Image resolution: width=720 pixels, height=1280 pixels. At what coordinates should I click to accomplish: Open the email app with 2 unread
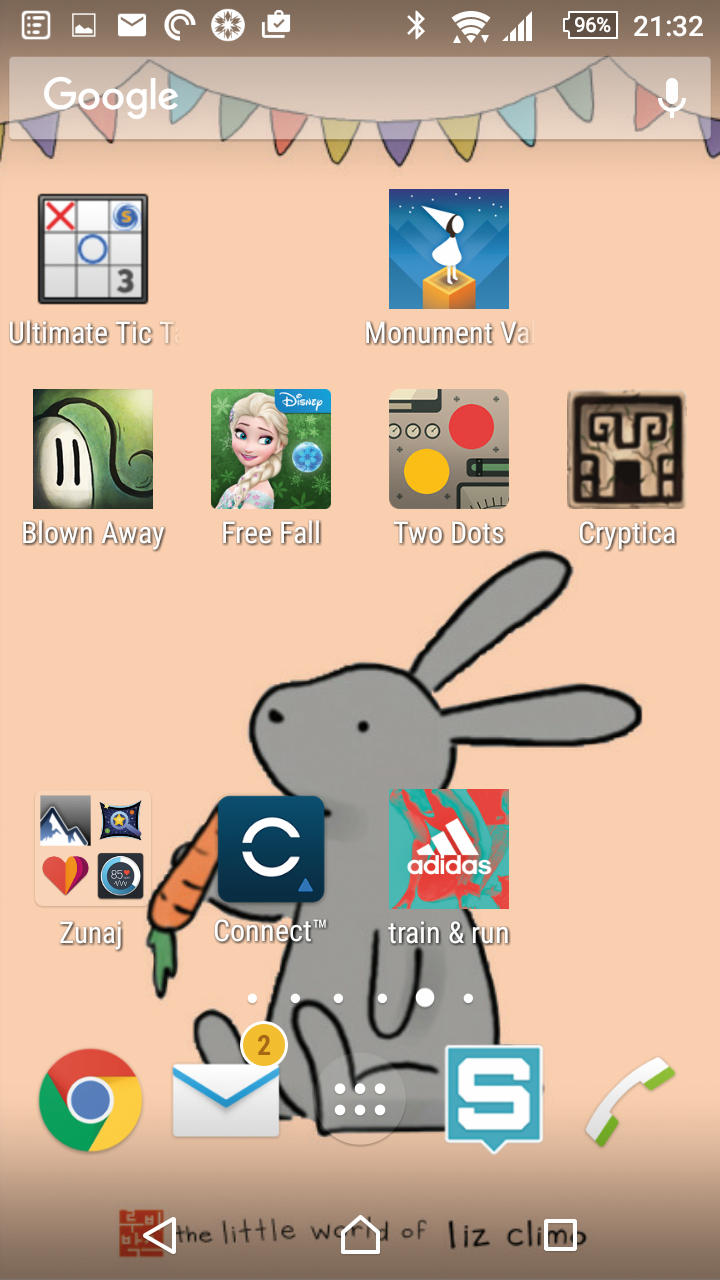pyautogui.click(x=226, y=1100)
